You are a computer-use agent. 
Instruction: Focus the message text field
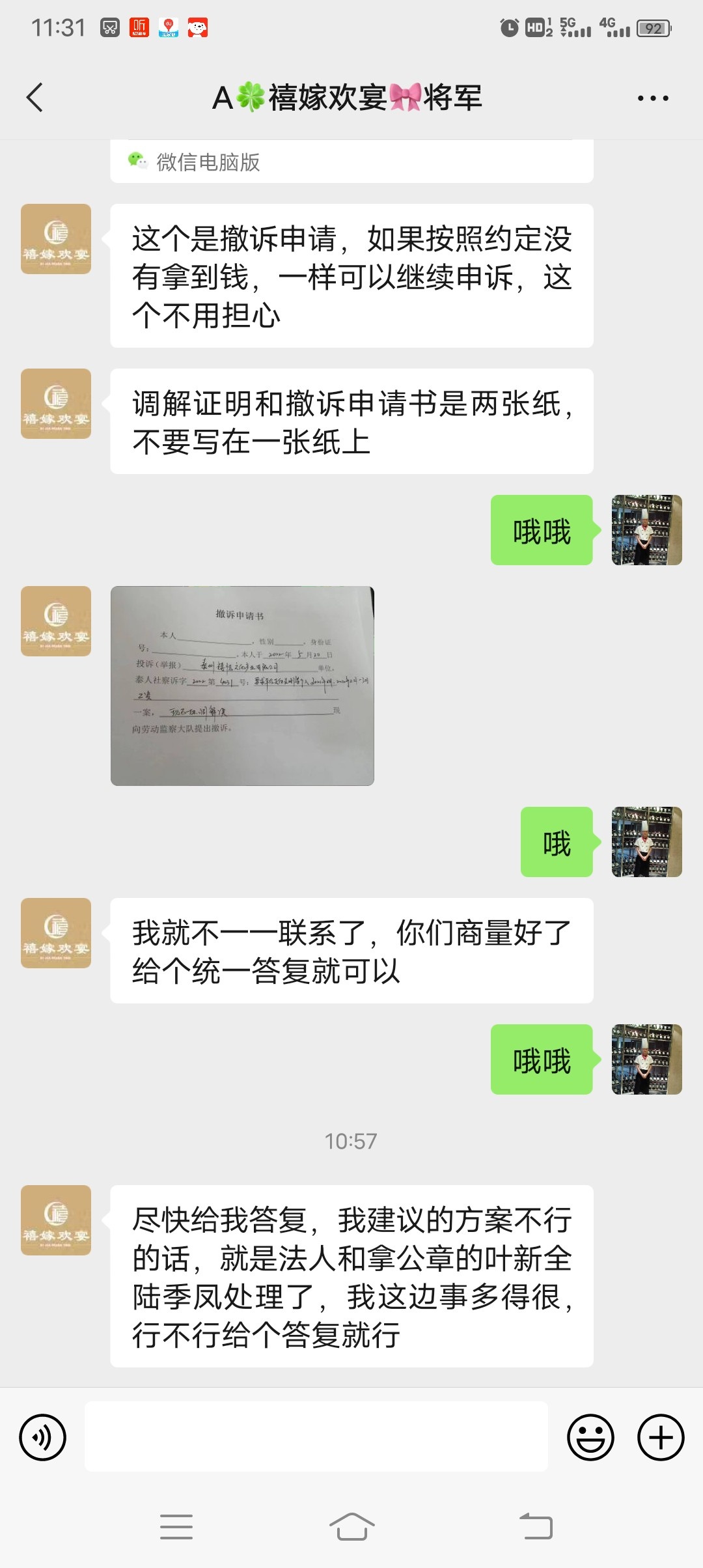coord(316,1437)
